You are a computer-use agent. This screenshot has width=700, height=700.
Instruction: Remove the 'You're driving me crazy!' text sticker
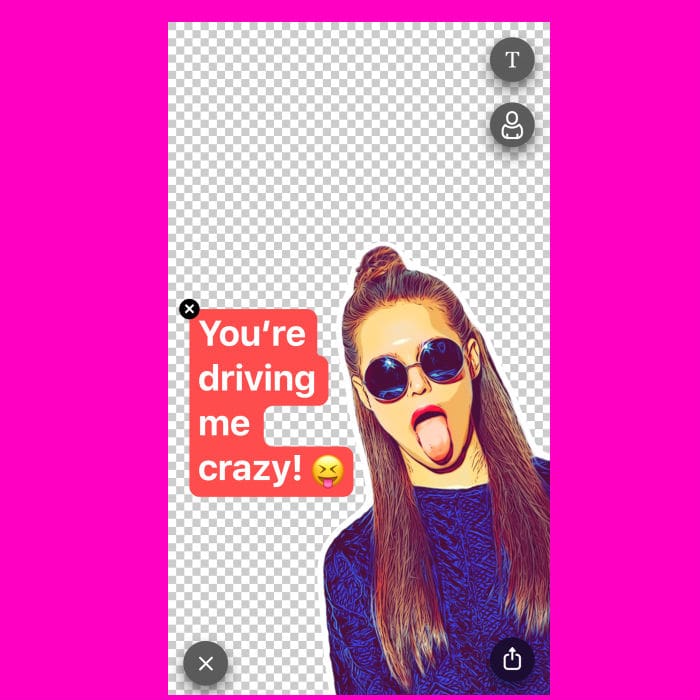click(x=189, y=309)
